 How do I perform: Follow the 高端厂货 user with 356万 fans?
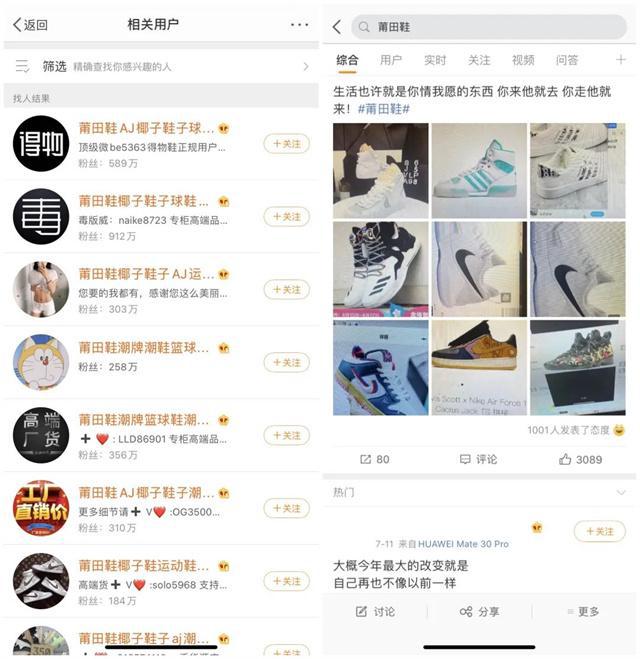[x=286, y=436]
